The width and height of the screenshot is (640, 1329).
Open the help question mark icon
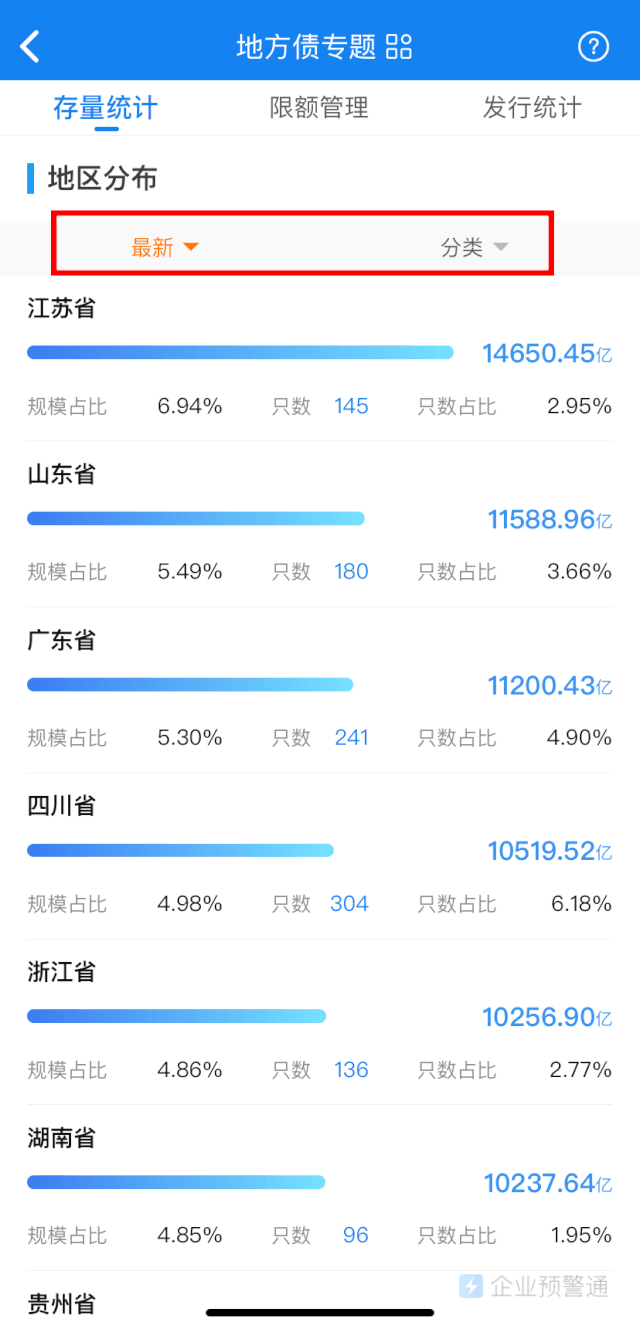coord(593,46)
